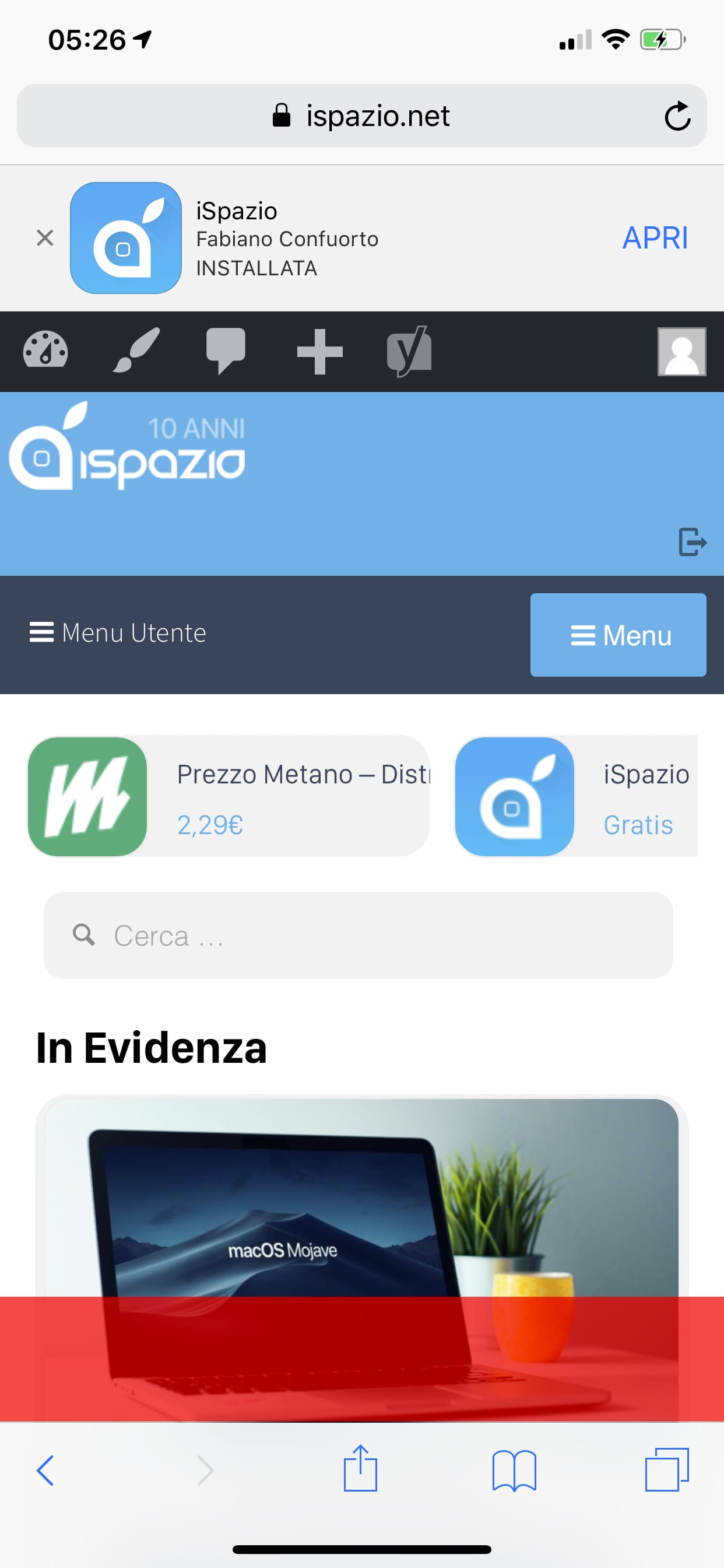Image resolution: width=724 pixels, height=1568 pixels.
Task: Dismiss the iSpazio app banner
Action: click(45, 237)
